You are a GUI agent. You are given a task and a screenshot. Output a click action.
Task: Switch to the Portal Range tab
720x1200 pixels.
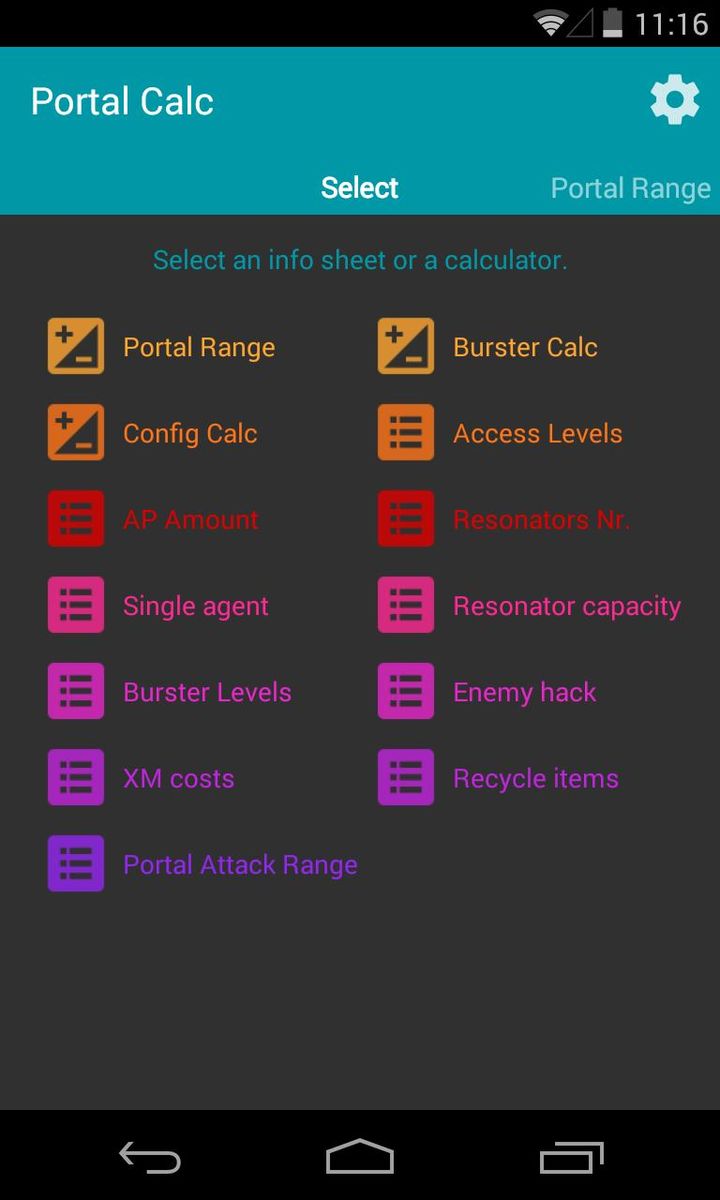point(630,187)
